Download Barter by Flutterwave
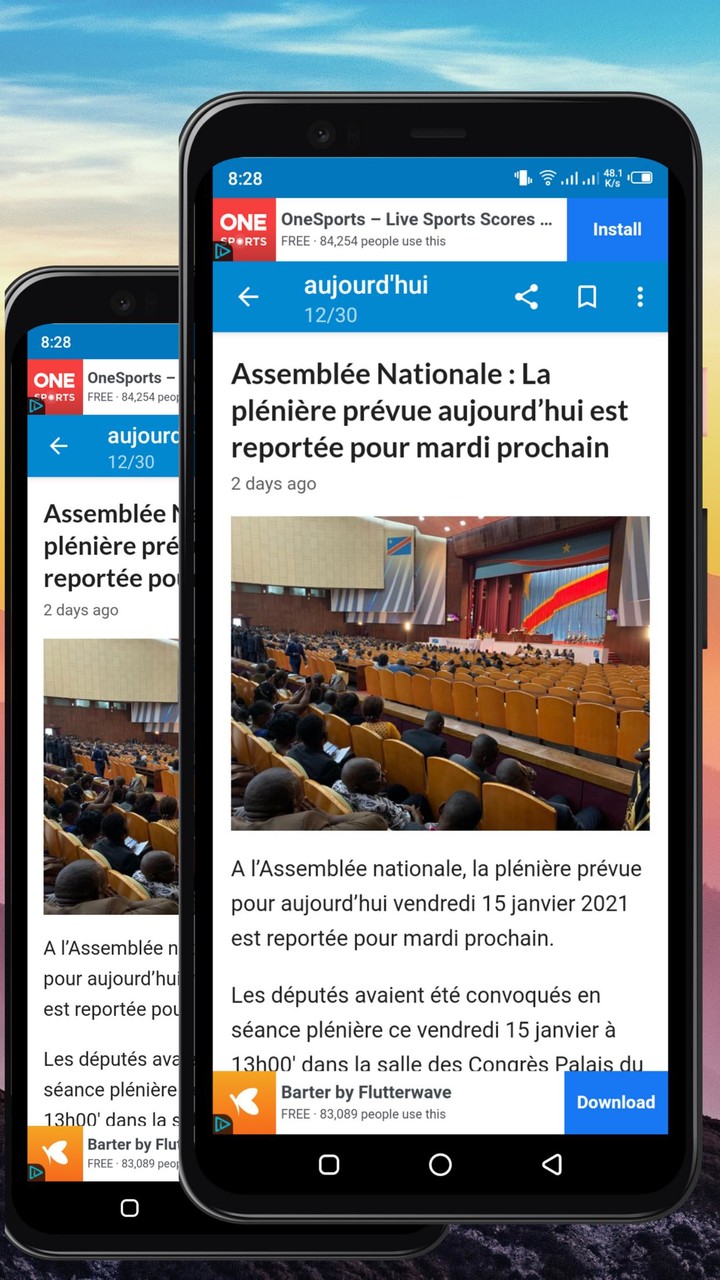This screenshot has height=1280, width=720. [615, 1103]
